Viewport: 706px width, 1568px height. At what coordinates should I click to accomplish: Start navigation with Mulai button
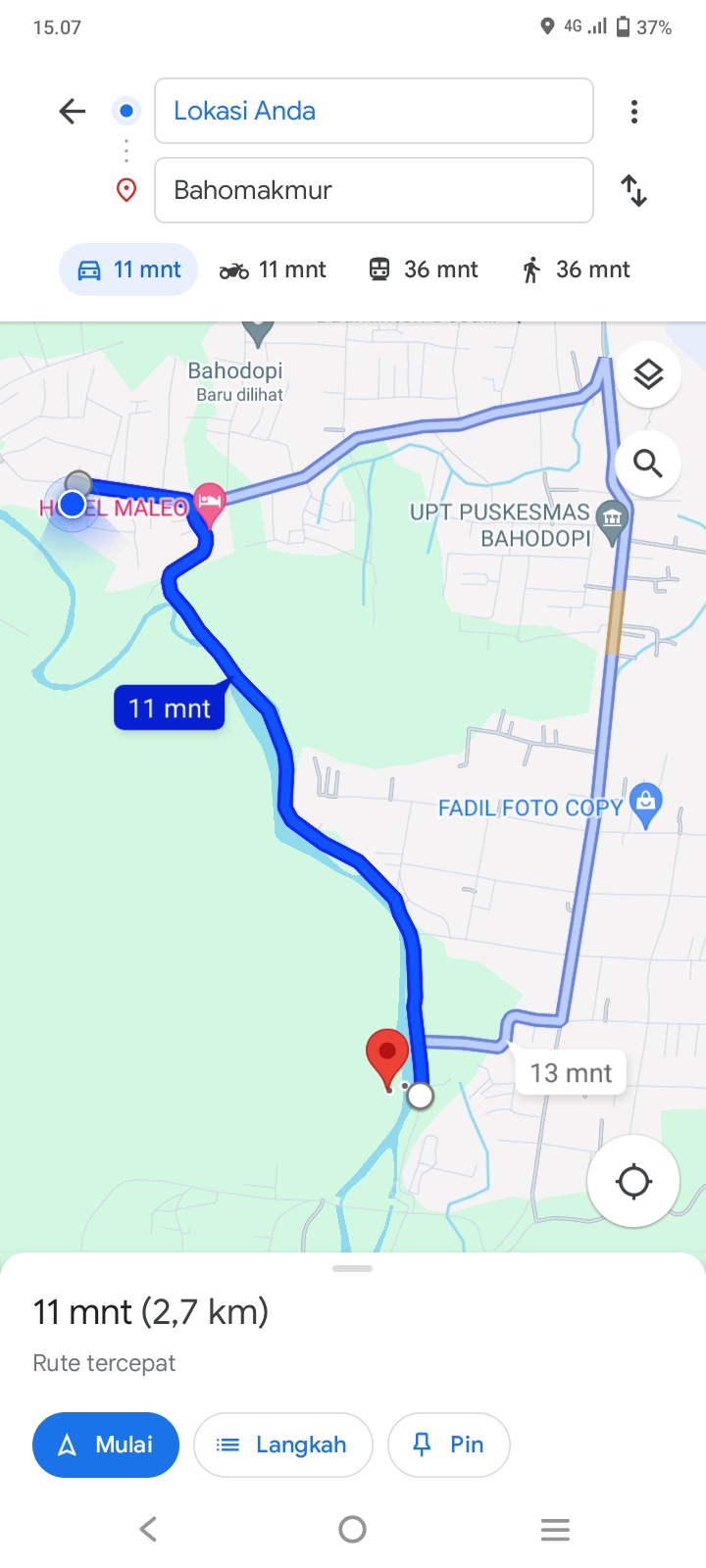click(106, 1445)
